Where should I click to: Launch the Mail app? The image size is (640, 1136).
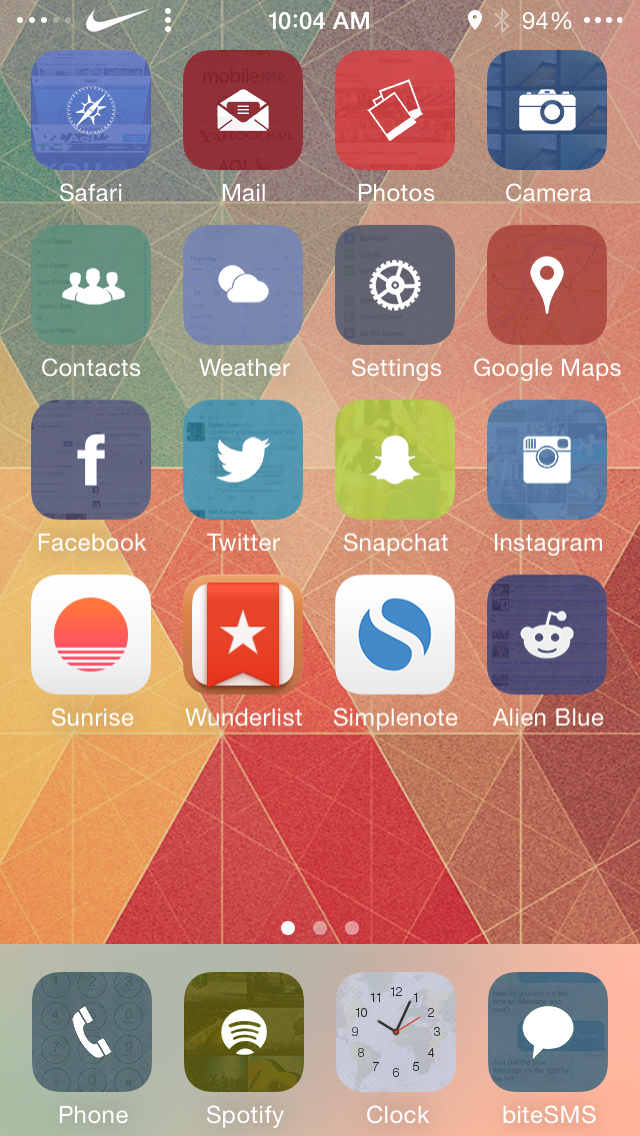(243, 110)
